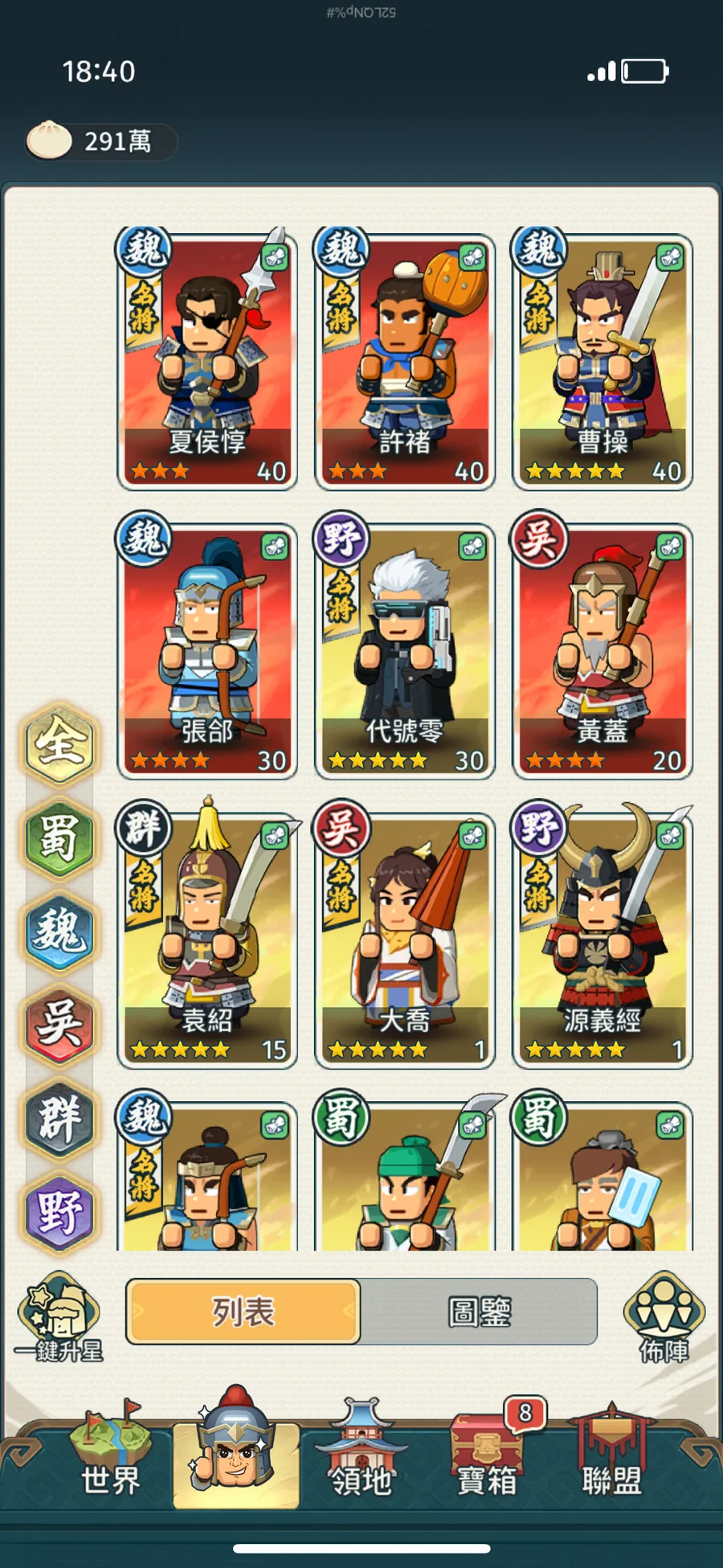Filter heroes by 全 (all)

pyautogui.click(x=59, y=743)
